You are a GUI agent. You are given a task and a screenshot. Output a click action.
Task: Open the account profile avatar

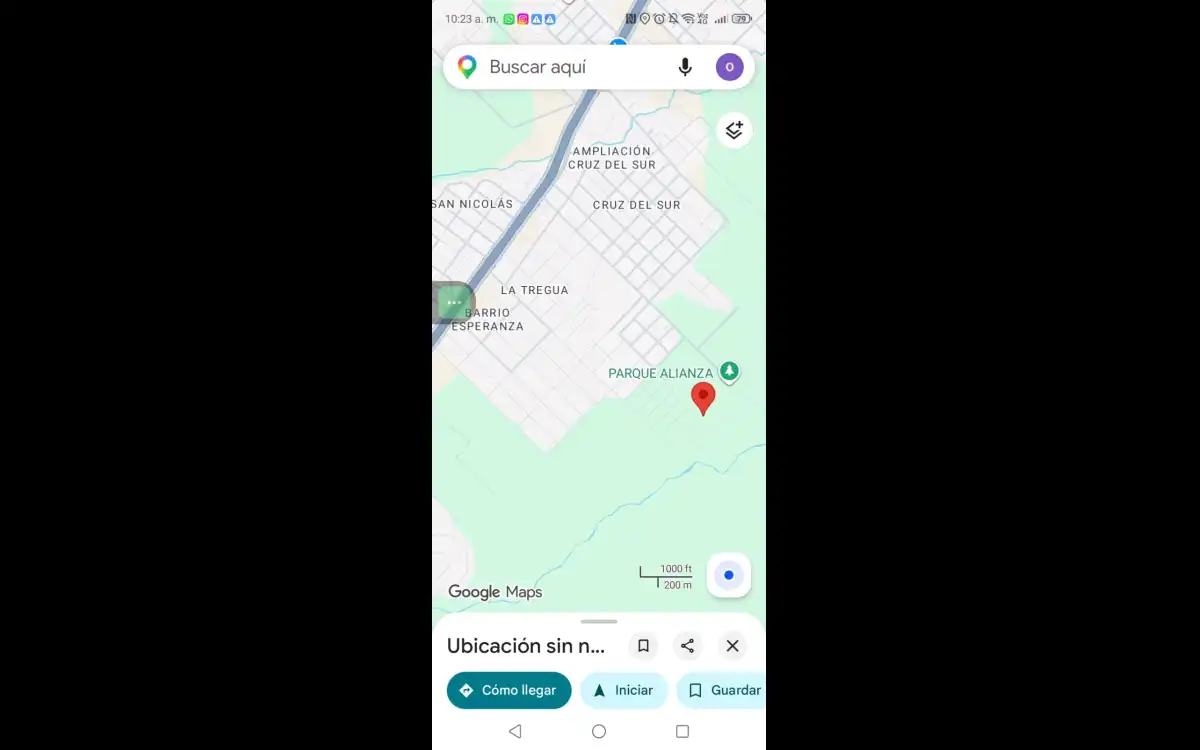(x=729, y=67)
